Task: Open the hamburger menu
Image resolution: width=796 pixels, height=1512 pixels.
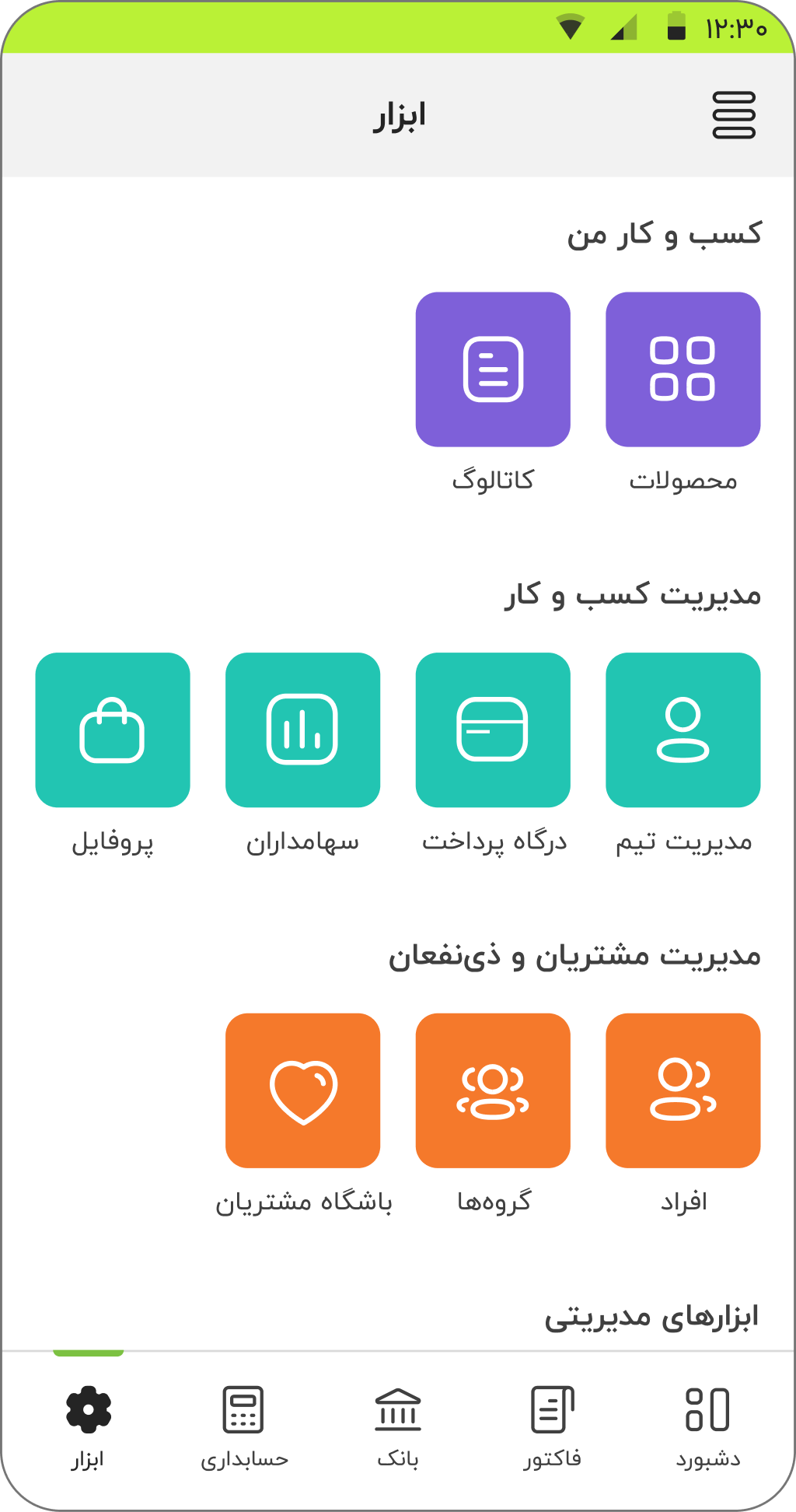Action: click(733, 115)
